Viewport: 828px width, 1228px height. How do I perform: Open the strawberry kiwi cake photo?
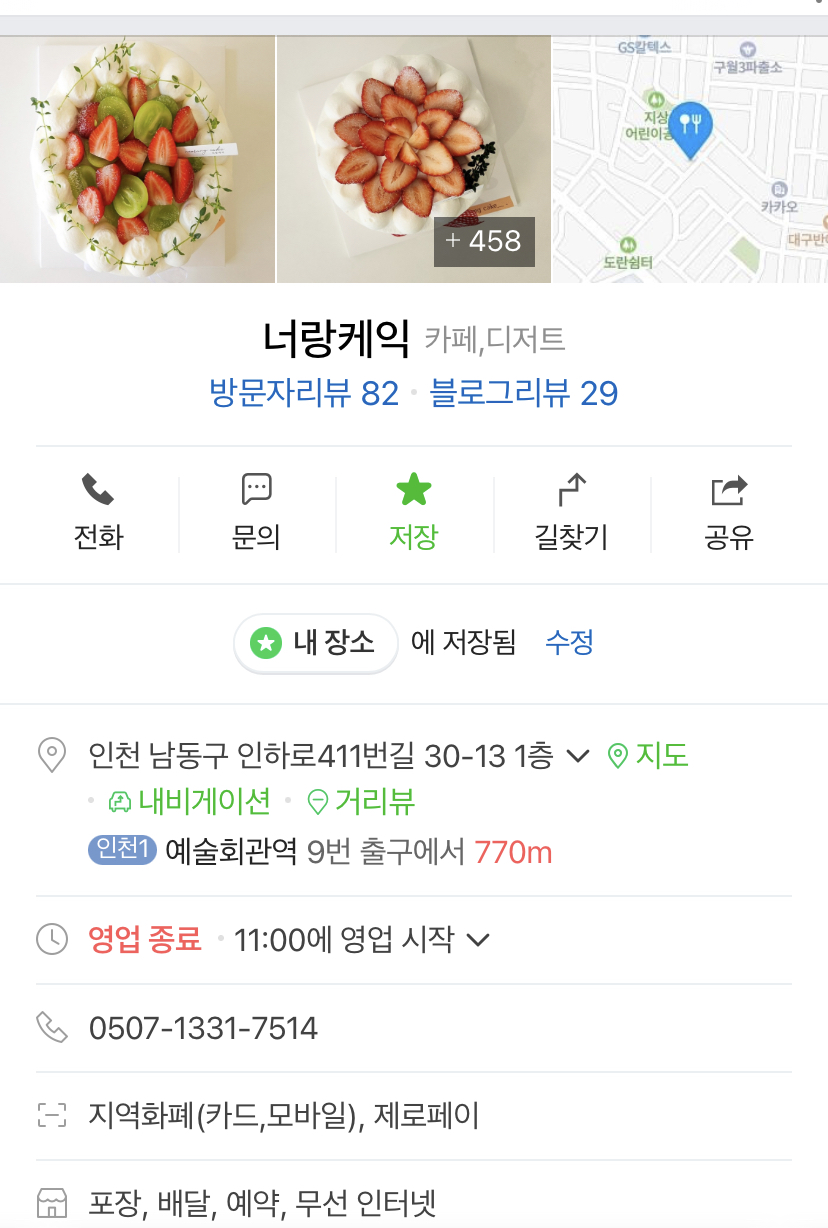coord(137,160)
